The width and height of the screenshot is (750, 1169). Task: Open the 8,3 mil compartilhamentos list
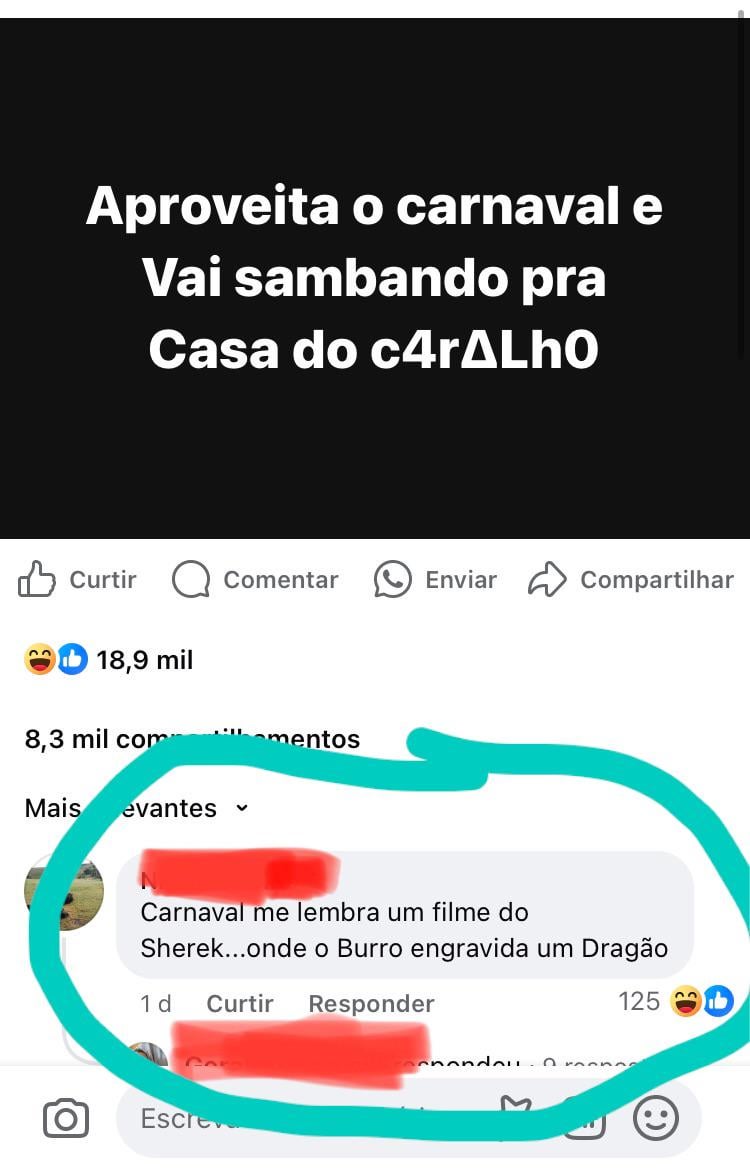[x=192, y=740]
